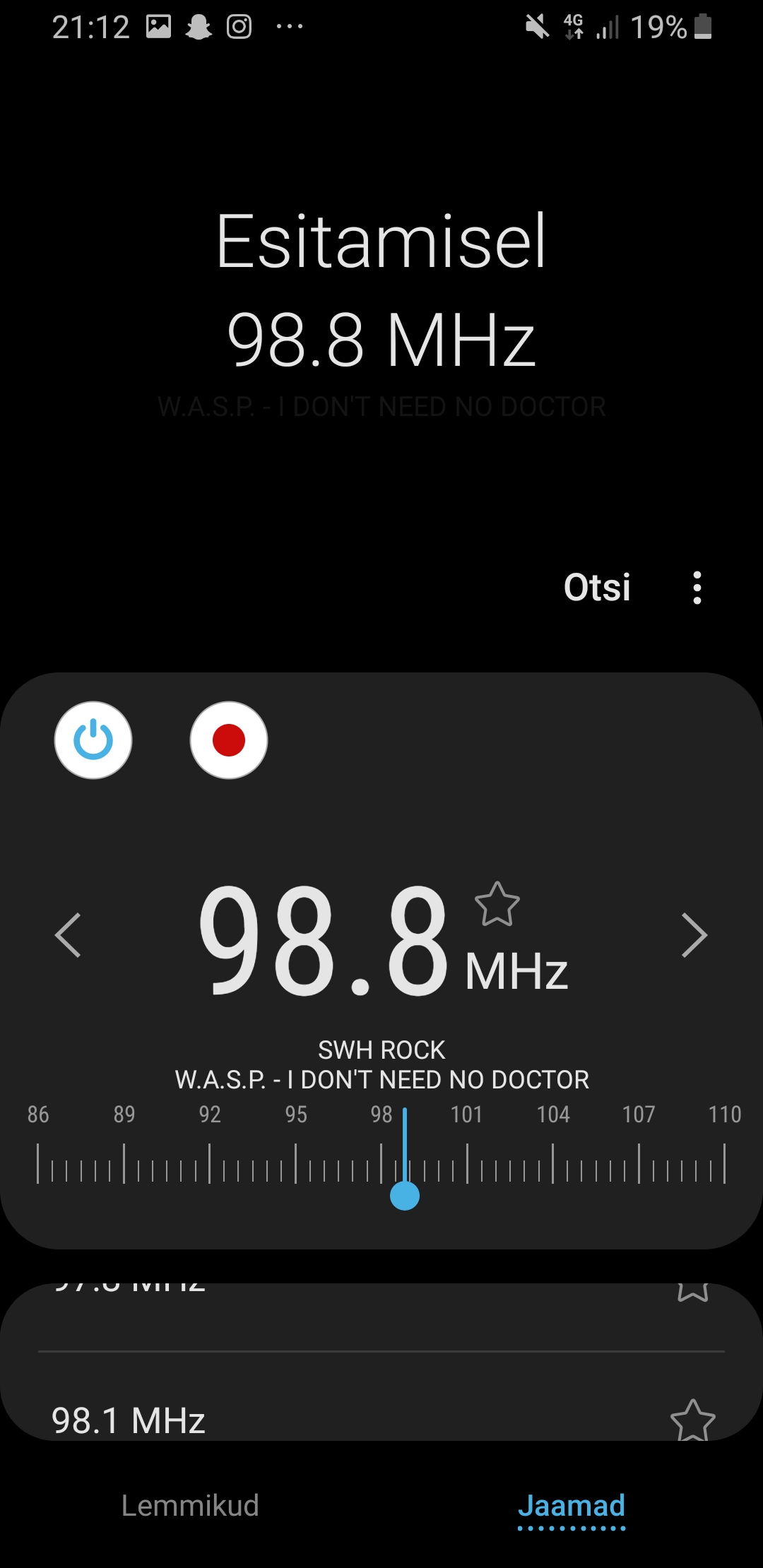Switch to the Lemmikud tab
This screenshot has height=1568, width=763.
coord(190,1506)
